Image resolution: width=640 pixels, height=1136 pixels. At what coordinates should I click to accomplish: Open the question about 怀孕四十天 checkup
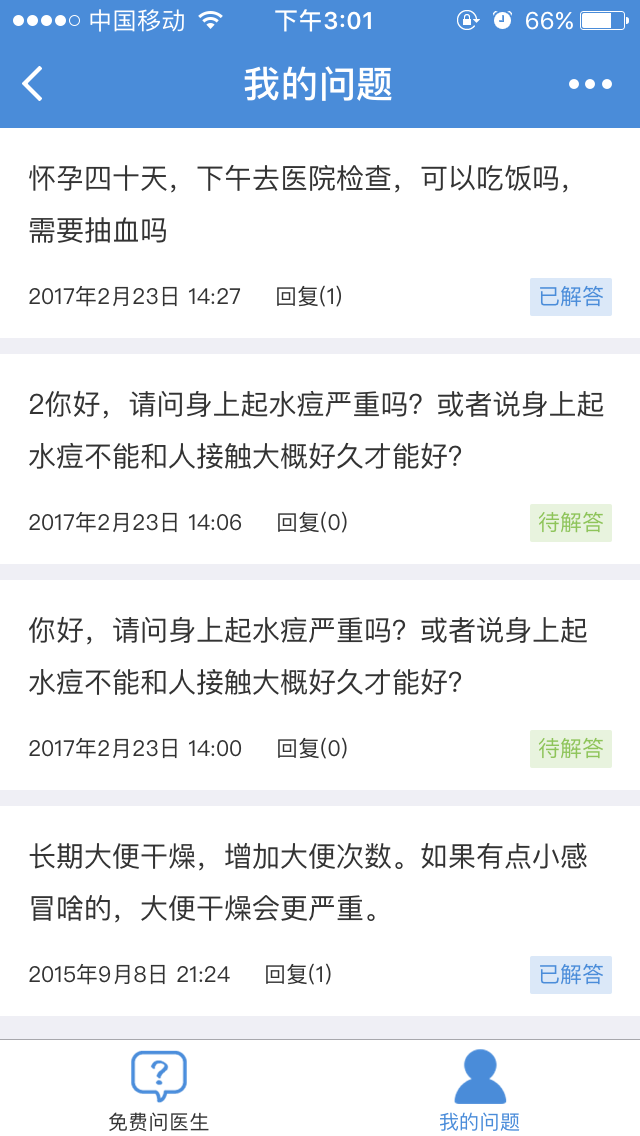click(x=300, y=207)
